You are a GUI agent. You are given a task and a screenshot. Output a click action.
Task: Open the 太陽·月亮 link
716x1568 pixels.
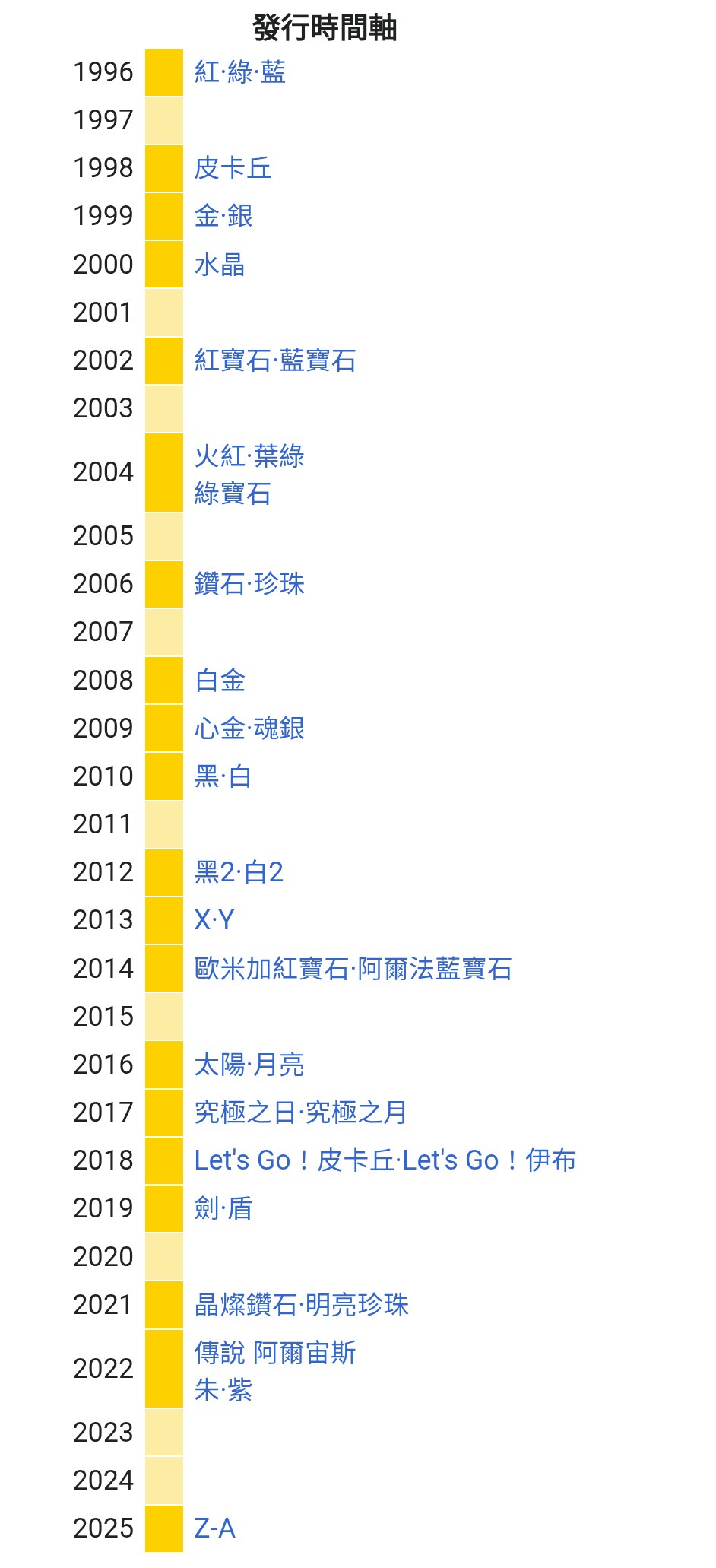click(249, 1065)
